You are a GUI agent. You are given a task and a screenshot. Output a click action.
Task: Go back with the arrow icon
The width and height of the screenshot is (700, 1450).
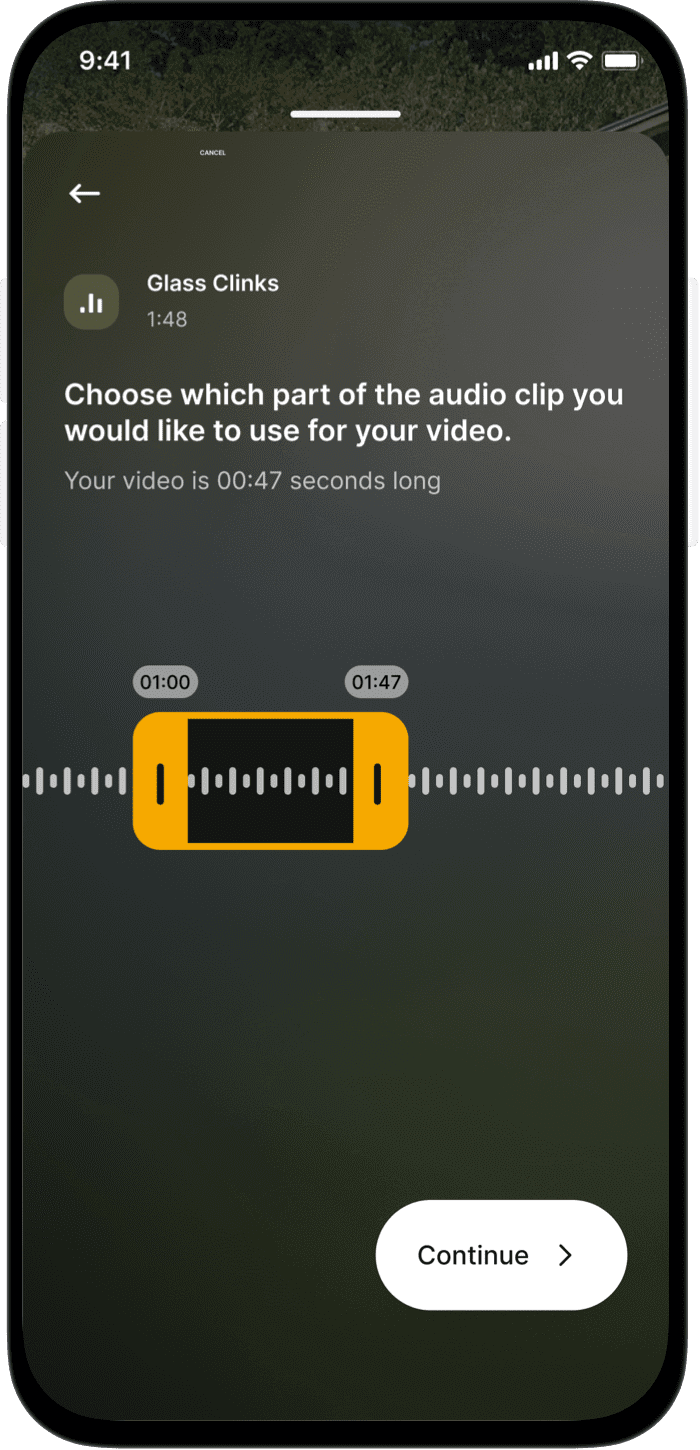click(x=85, y=194)
